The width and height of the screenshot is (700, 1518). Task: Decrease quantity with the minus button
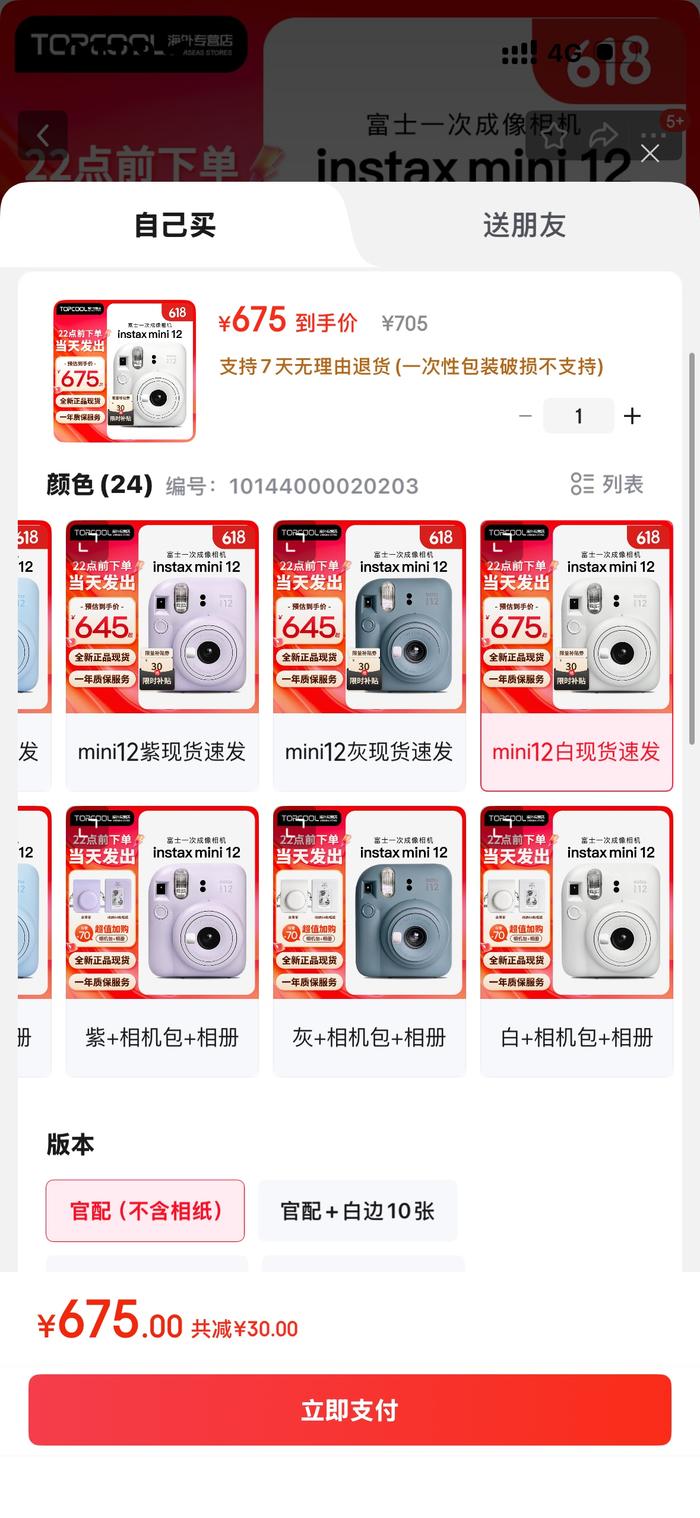click(x=526, y=416)
